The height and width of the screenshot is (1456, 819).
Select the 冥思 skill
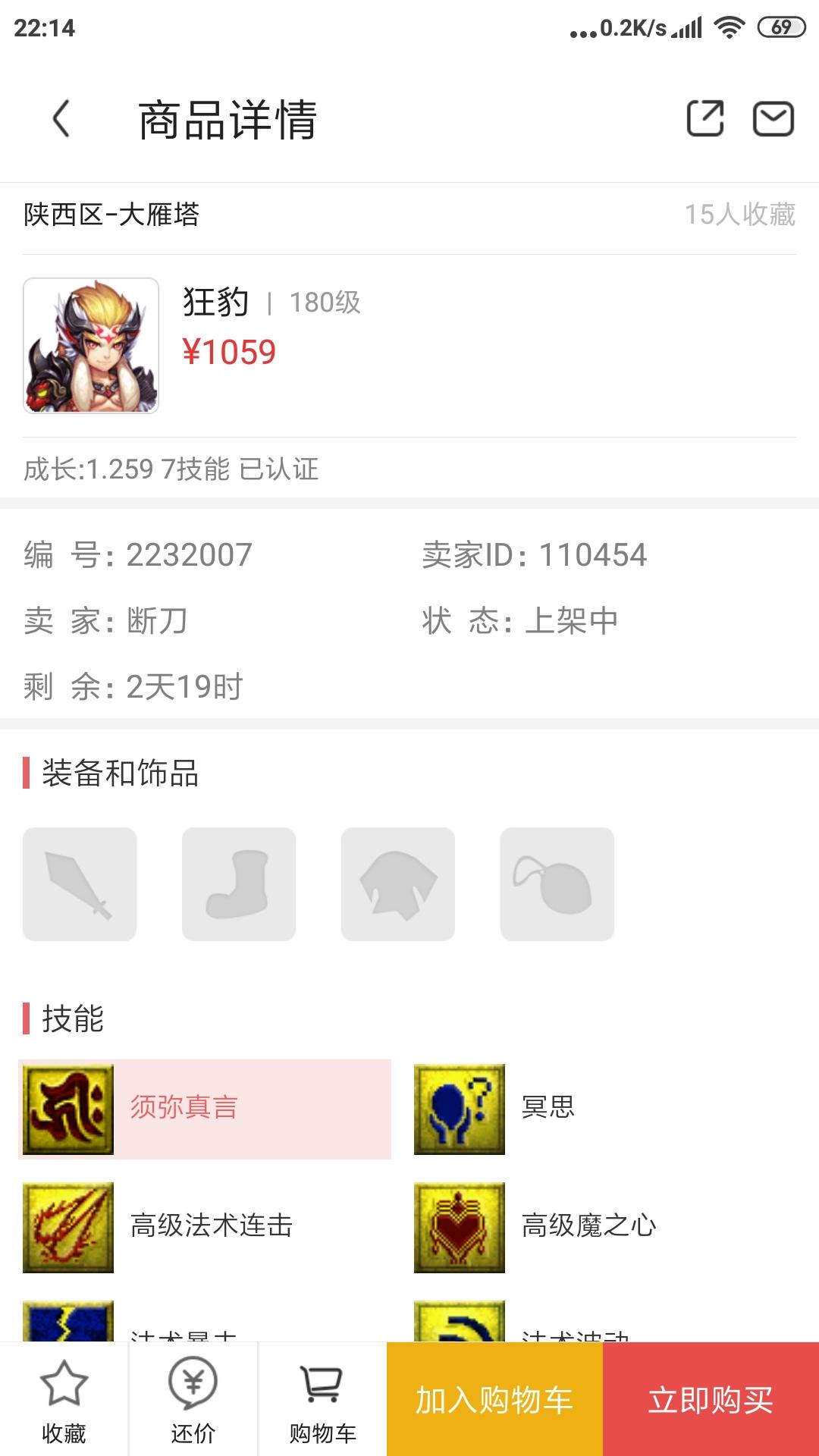pyautogui.click(x=546, y=1109)
